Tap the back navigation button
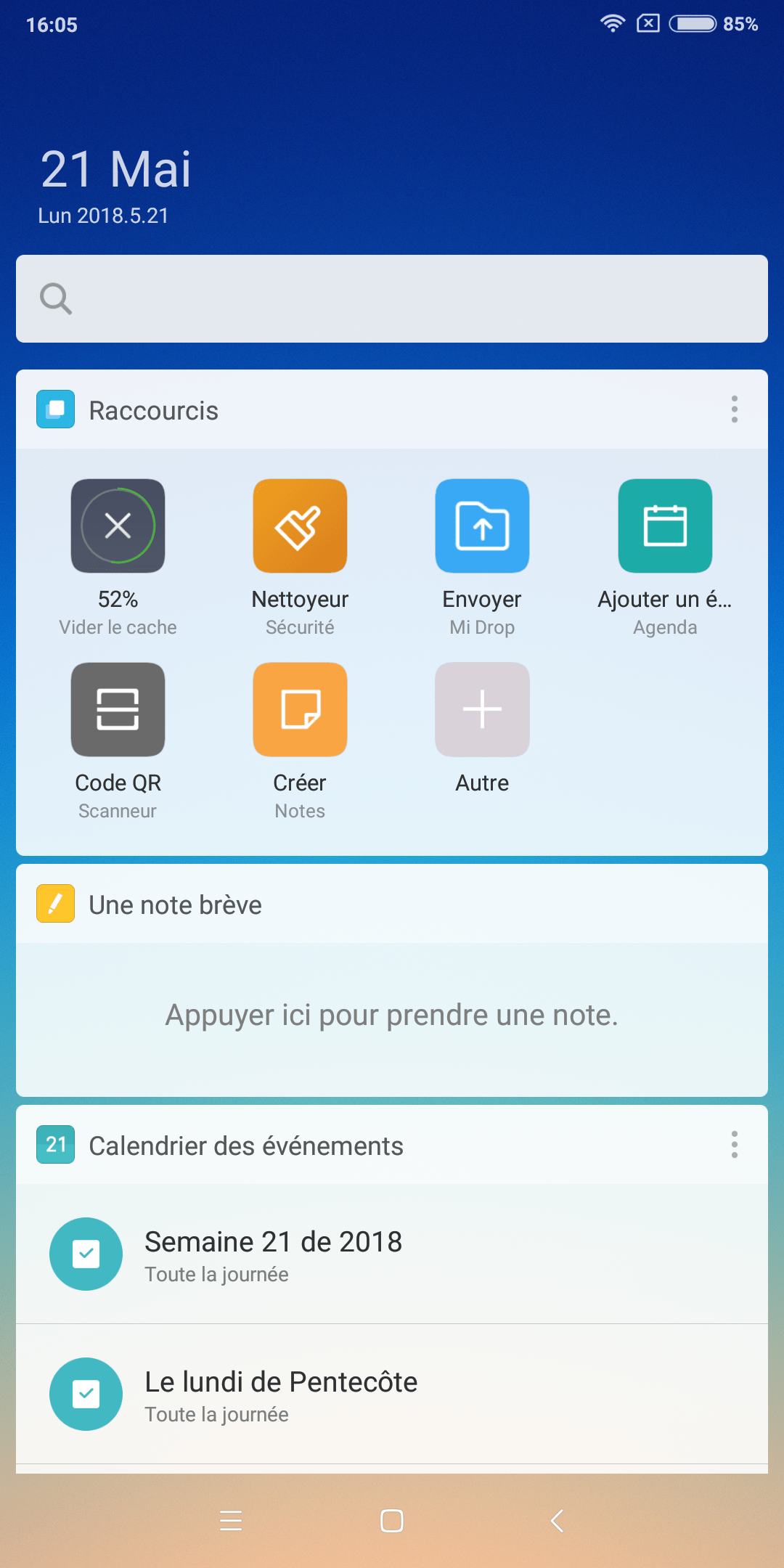This screenshot has width=784, height=1568. (558, 1521)
